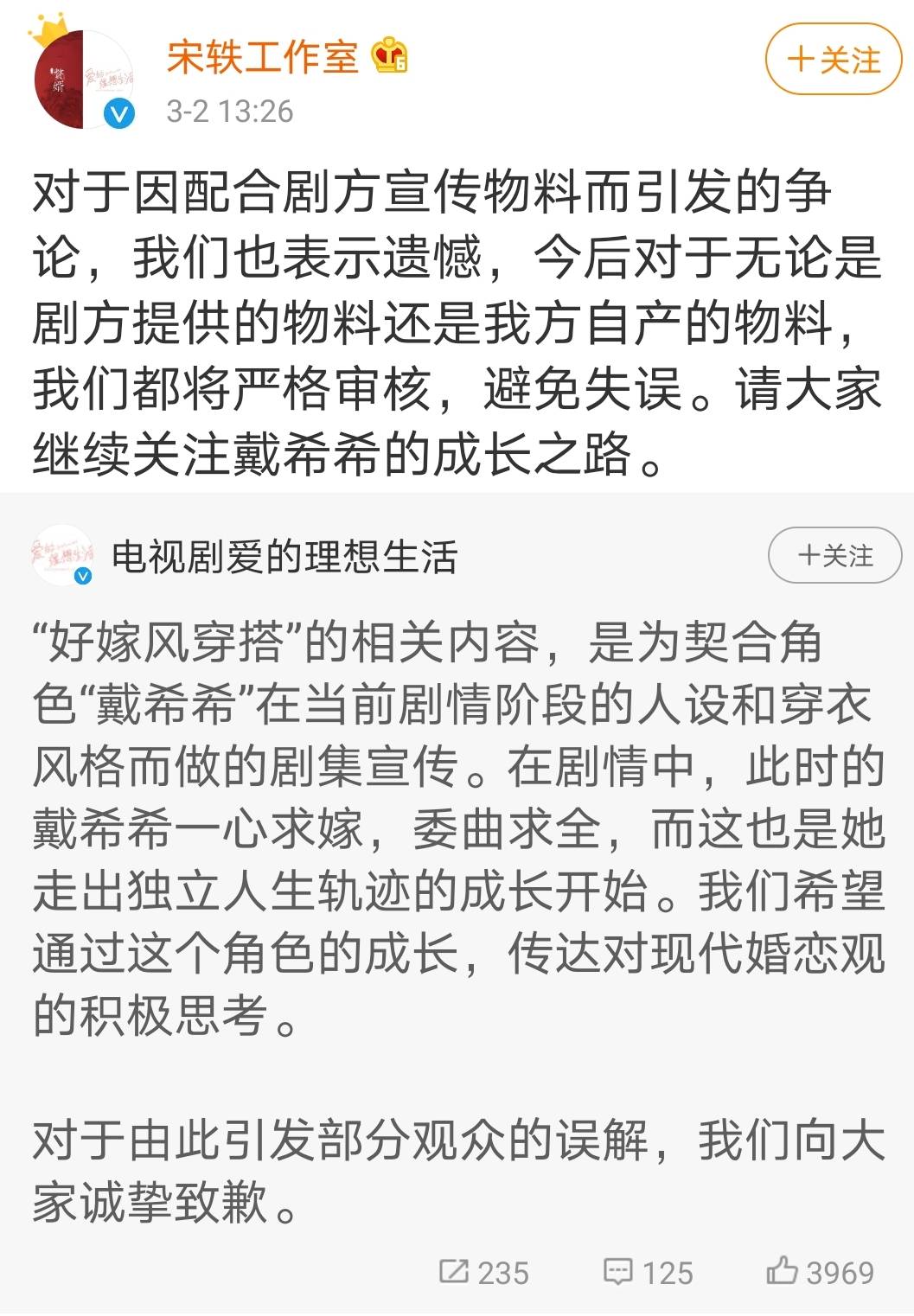Open the 电视剧爱的理想生活 account name

tap(284, 556)
